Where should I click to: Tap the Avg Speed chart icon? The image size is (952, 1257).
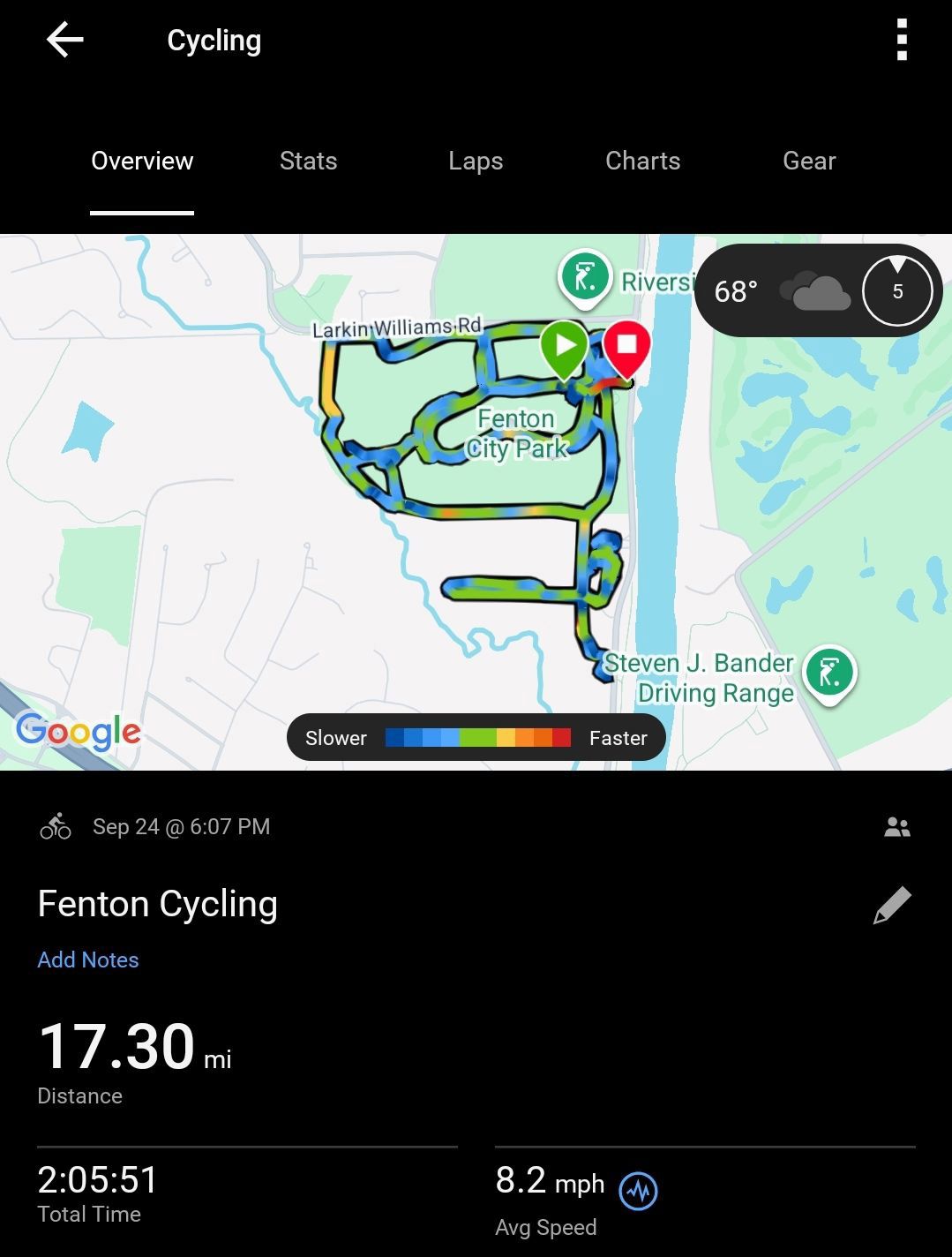pyautogui.click(x=638, y=1191)
